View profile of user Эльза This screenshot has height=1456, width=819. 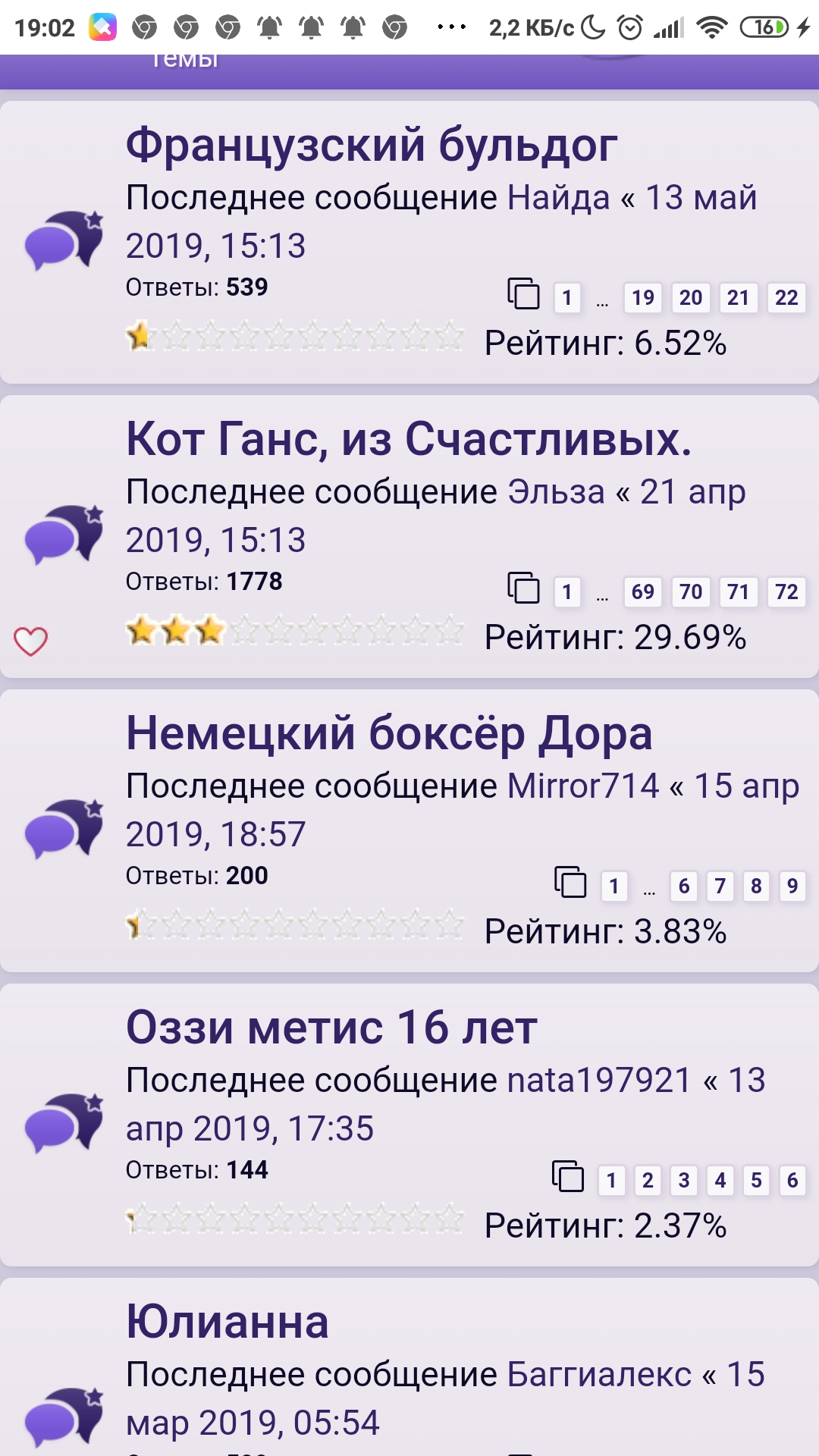[x=556, y=492]
